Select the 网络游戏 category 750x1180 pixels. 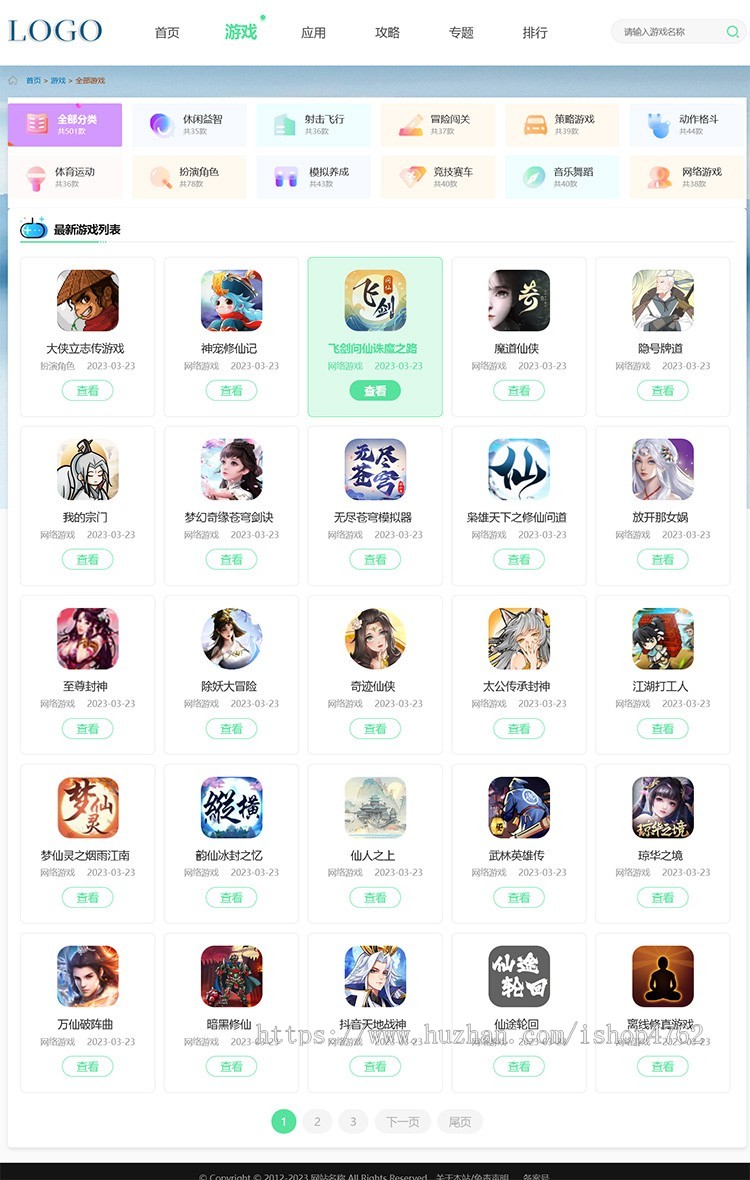point(686,177)
